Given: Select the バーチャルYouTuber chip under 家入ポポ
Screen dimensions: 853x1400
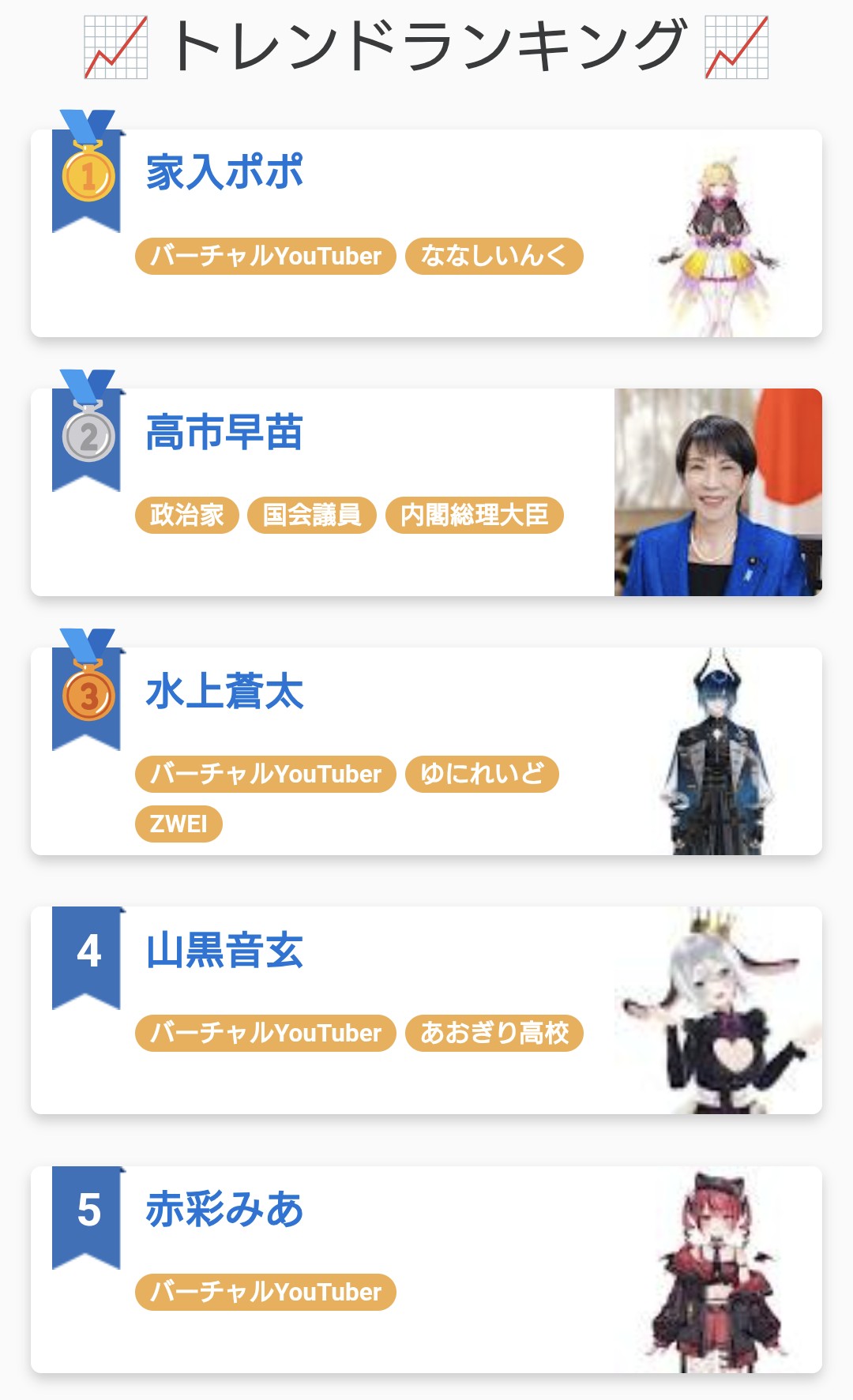Looking at the screenshot, I should pos(265,256).
